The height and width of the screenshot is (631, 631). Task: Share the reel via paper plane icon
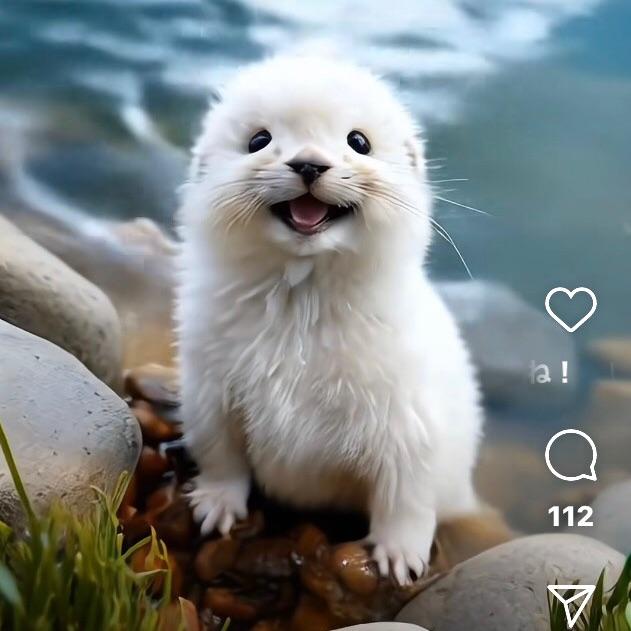(x=570, y=605)
